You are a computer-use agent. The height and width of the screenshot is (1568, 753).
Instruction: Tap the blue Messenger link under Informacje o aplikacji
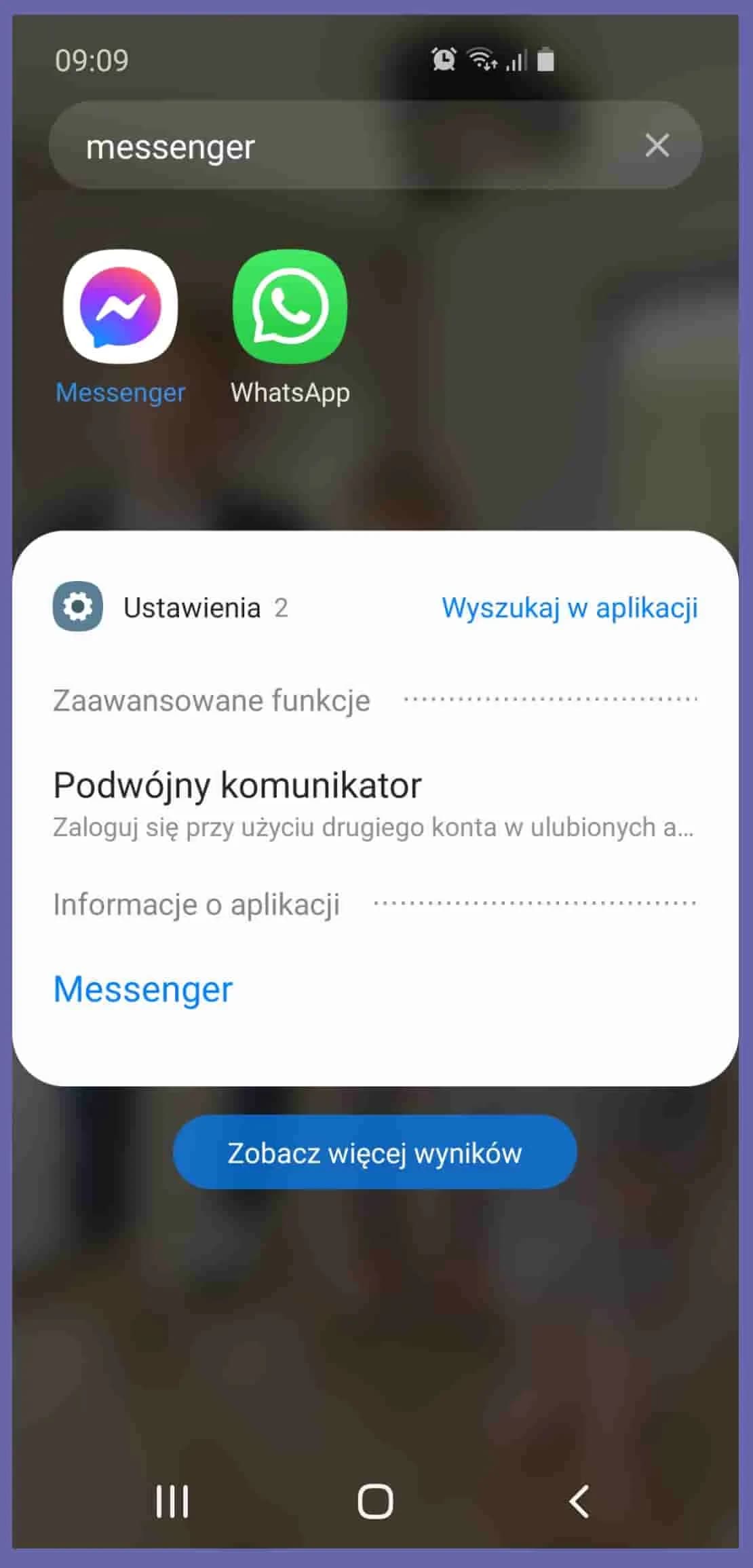tap(142, 990)
